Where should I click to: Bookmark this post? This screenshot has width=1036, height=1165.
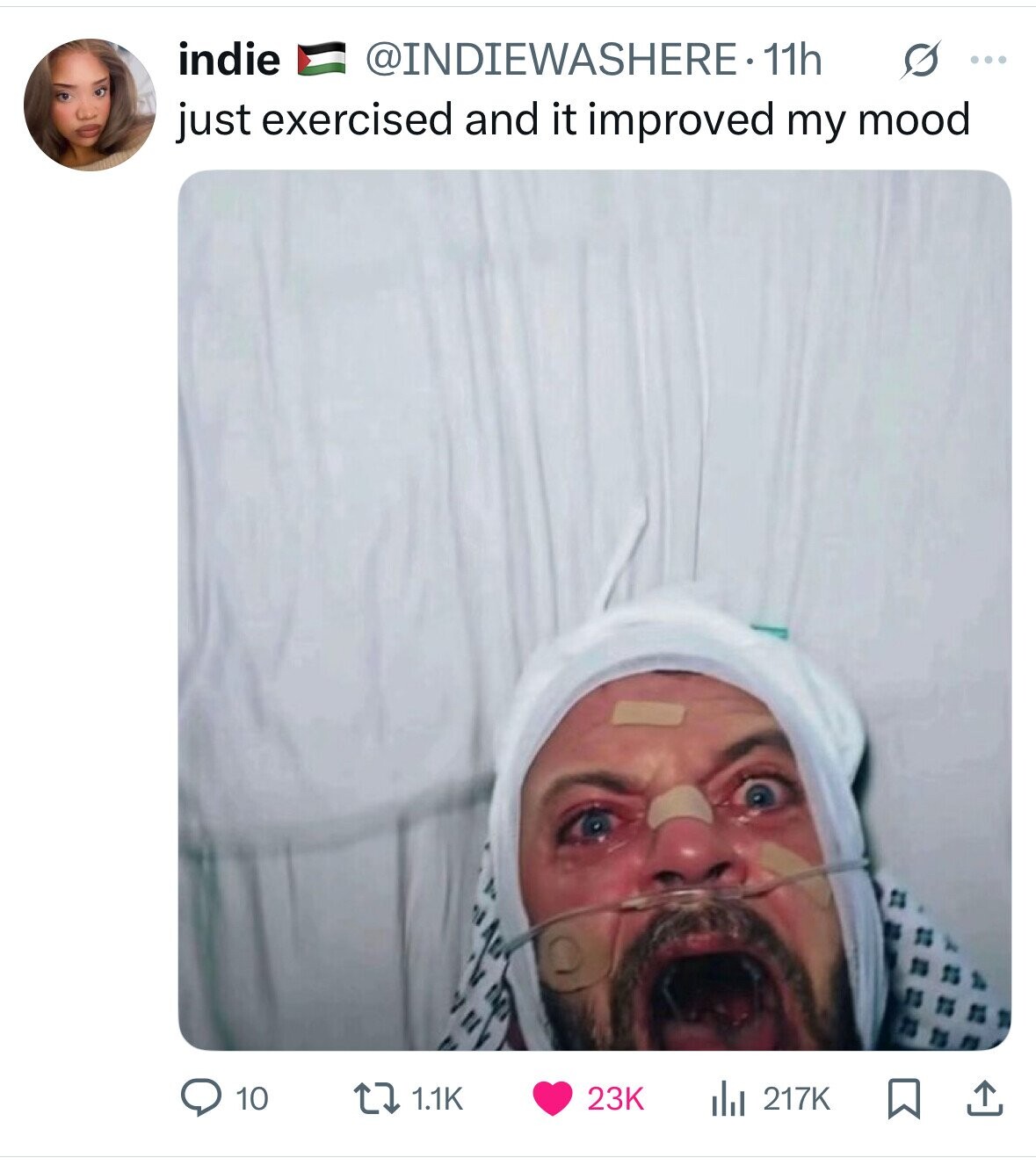tap(902, 1097)
